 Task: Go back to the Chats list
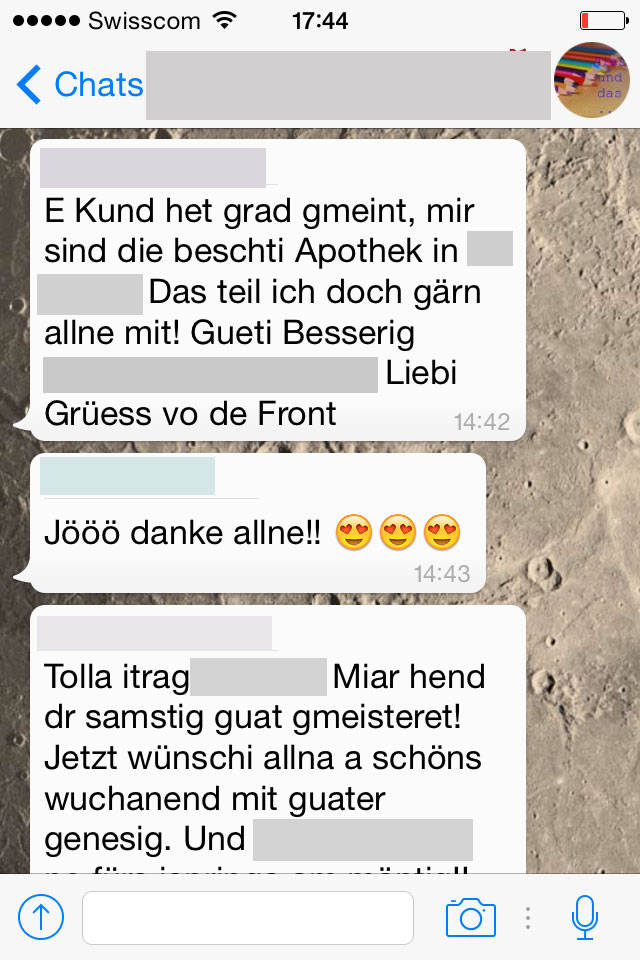pos(80,85)
